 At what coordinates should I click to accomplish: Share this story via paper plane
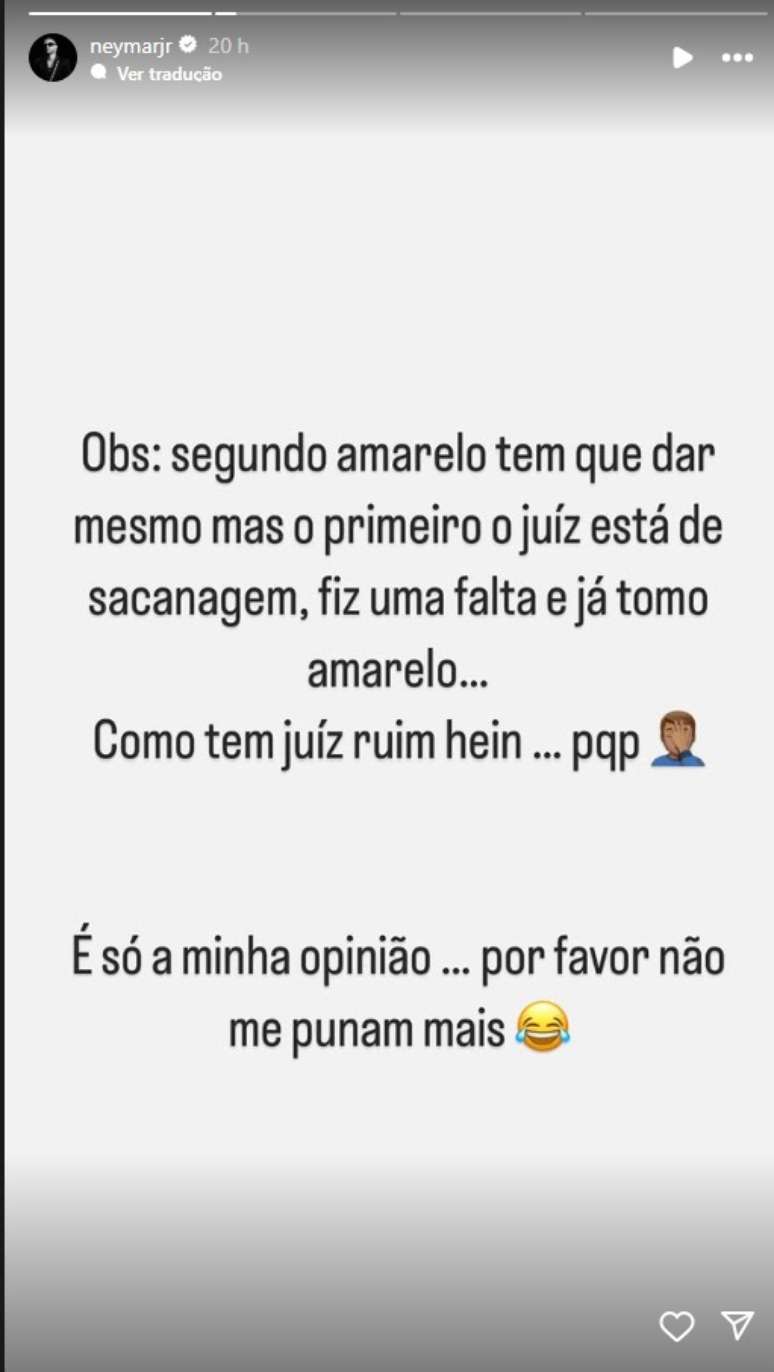pyautogui.click(x=737, y=1326)
